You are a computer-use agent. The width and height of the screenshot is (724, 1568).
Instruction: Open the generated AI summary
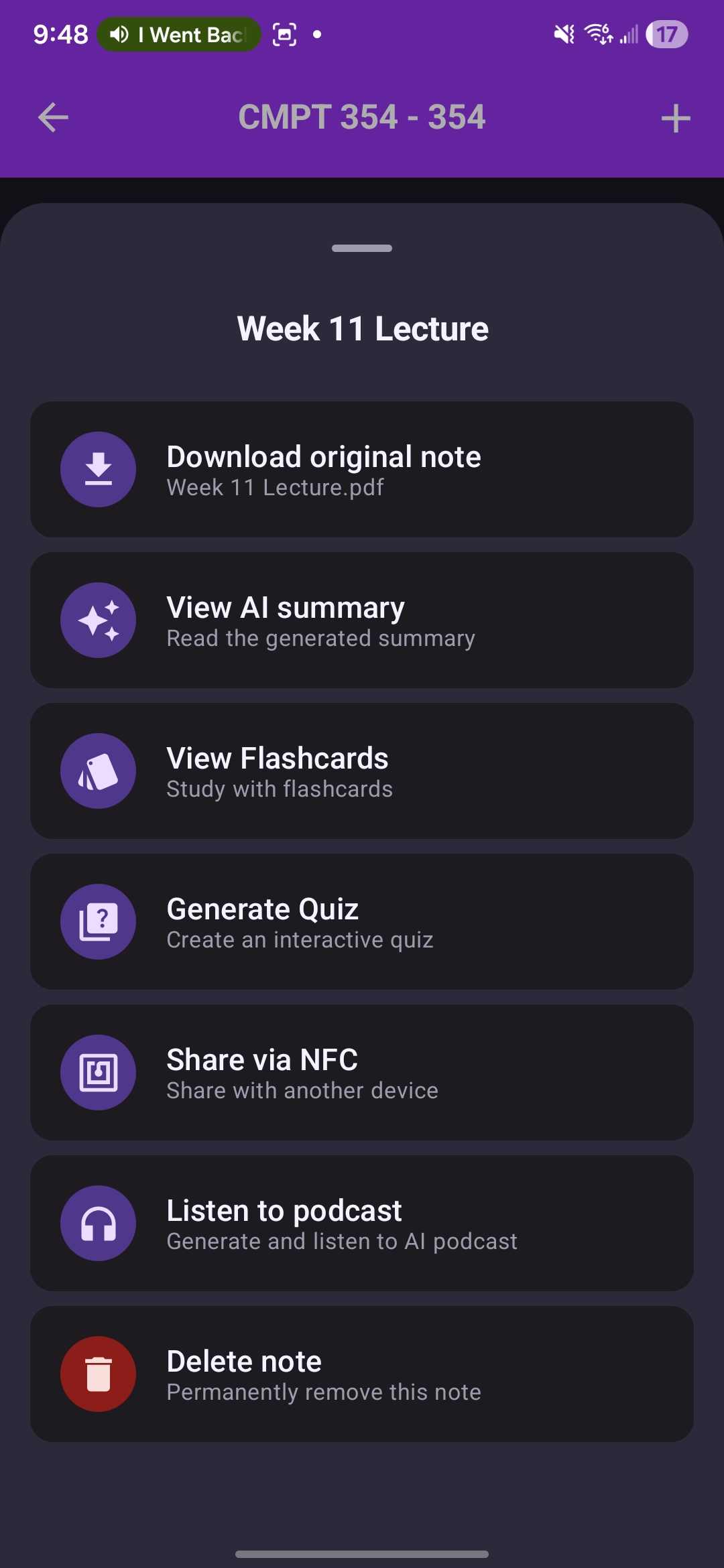pyautogui.click(x=362, y=620)
